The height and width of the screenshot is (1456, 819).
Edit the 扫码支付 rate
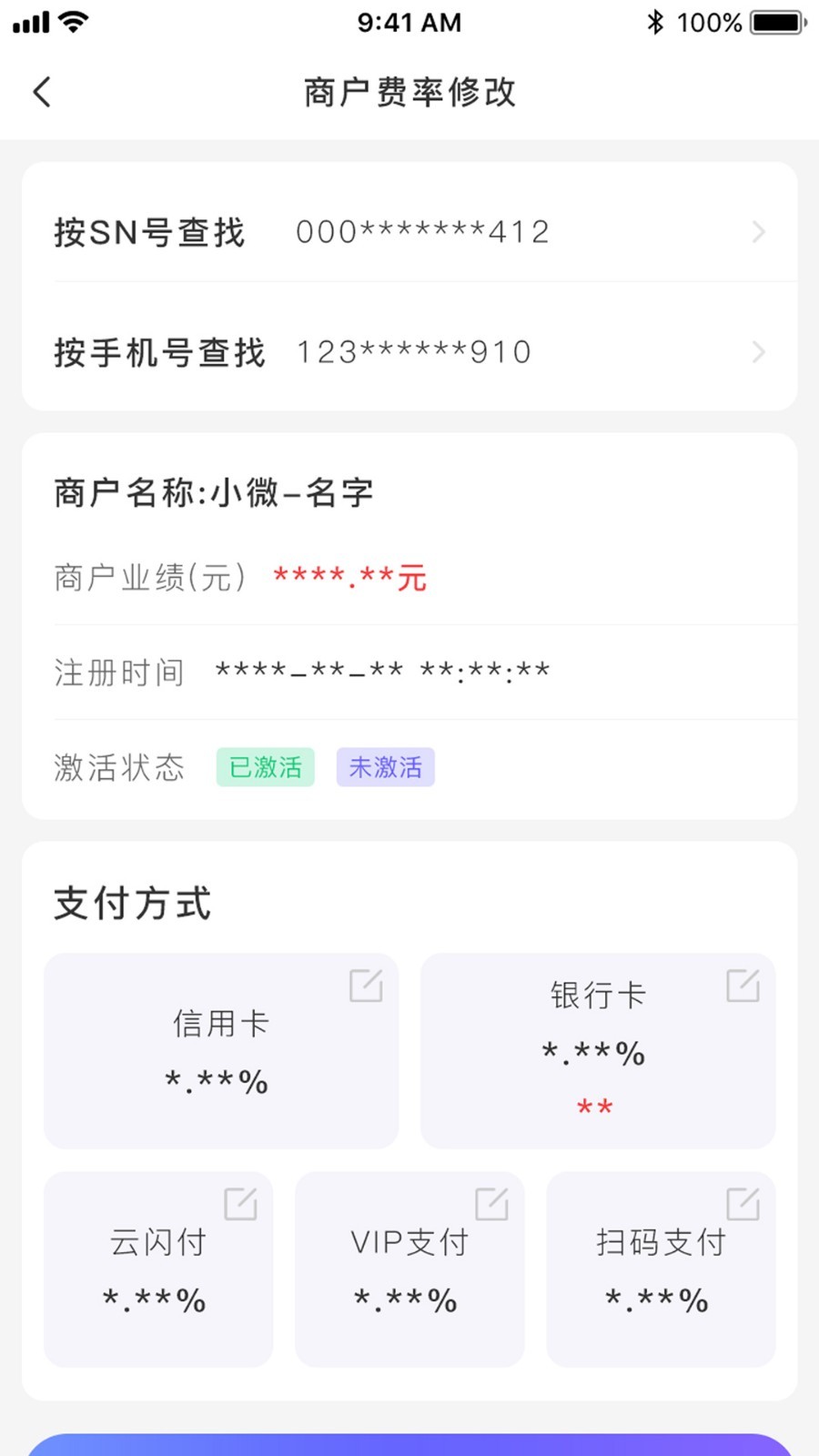(x=743, y=1204)
